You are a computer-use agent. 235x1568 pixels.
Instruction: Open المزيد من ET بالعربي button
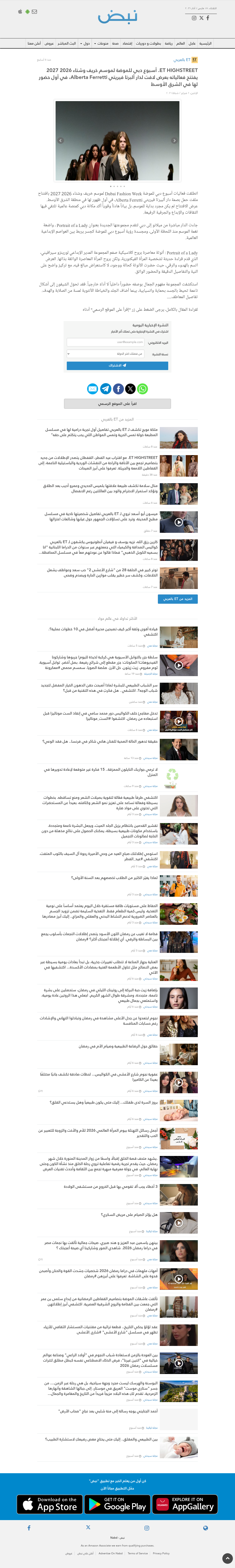[178, 599]
